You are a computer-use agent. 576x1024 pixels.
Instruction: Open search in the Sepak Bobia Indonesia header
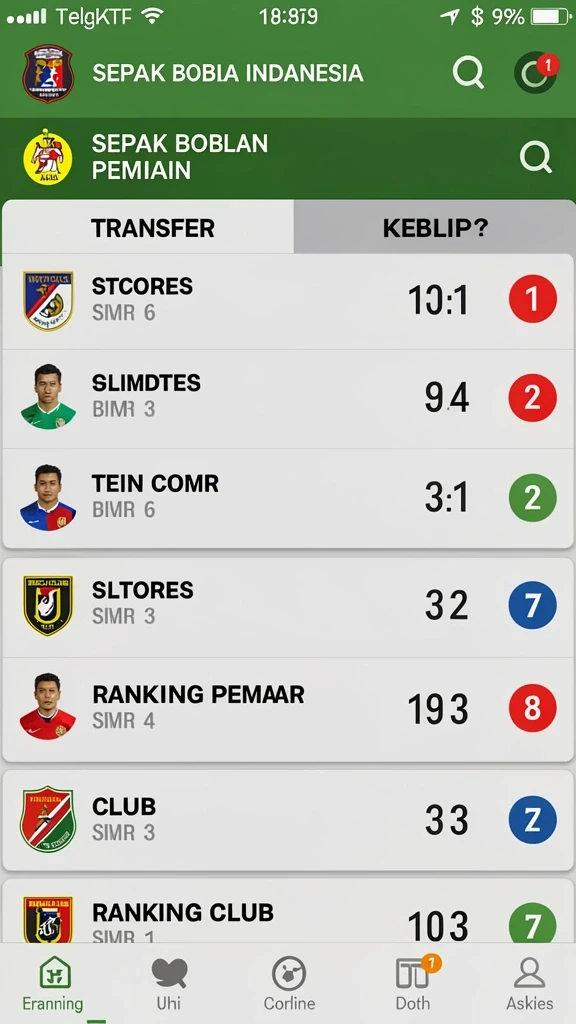(468, 72)
